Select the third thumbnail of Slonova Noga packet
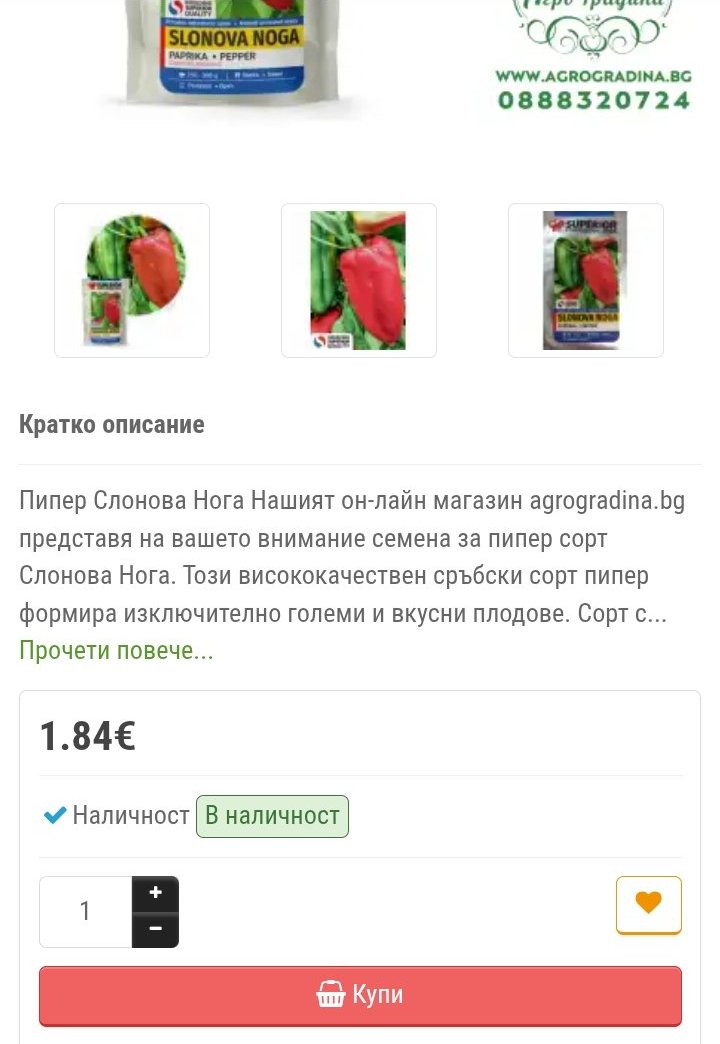This screenshot has height=1044, width=720. click(585, 280)
